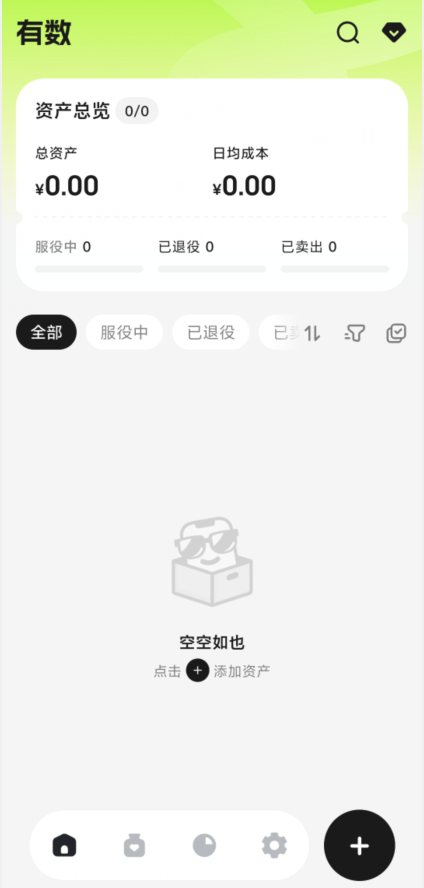This screenshot has width=424, height=888.
Task: Add a new asset with the plus button
Action: [x=359, y=846]
